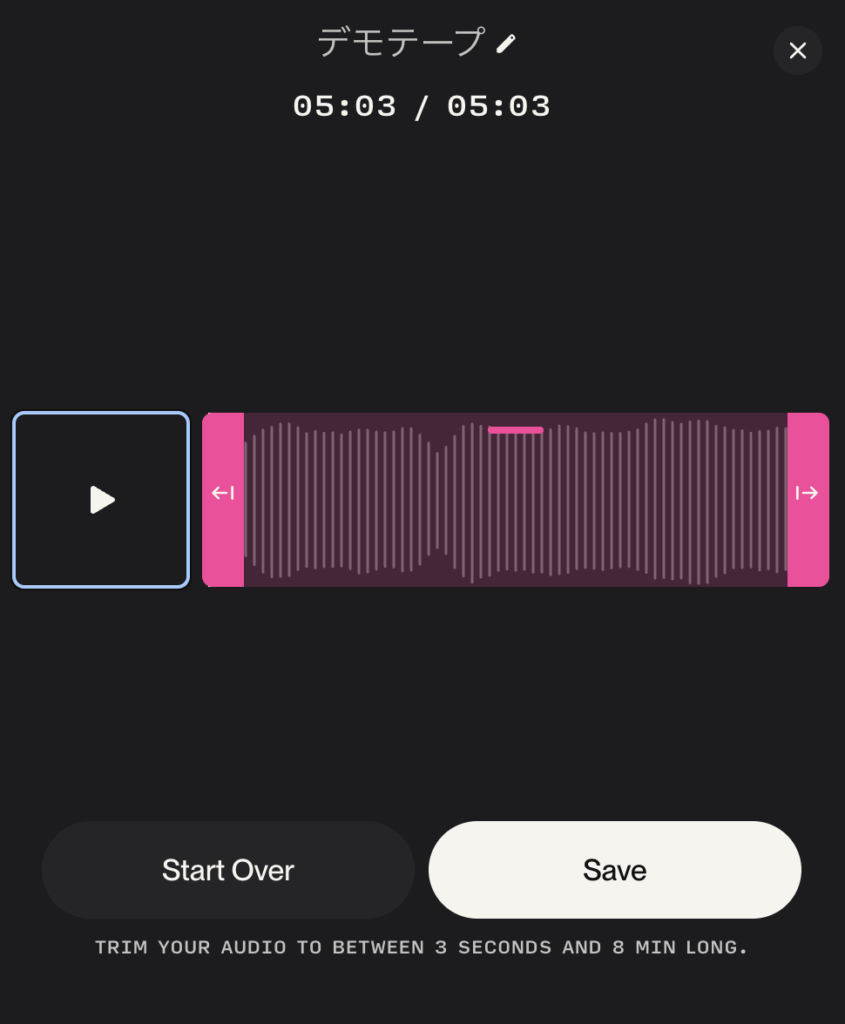Tap the right trim handle
Image resolution: width=845 pixels, height=1024 pixels.
tap(807, 499)
